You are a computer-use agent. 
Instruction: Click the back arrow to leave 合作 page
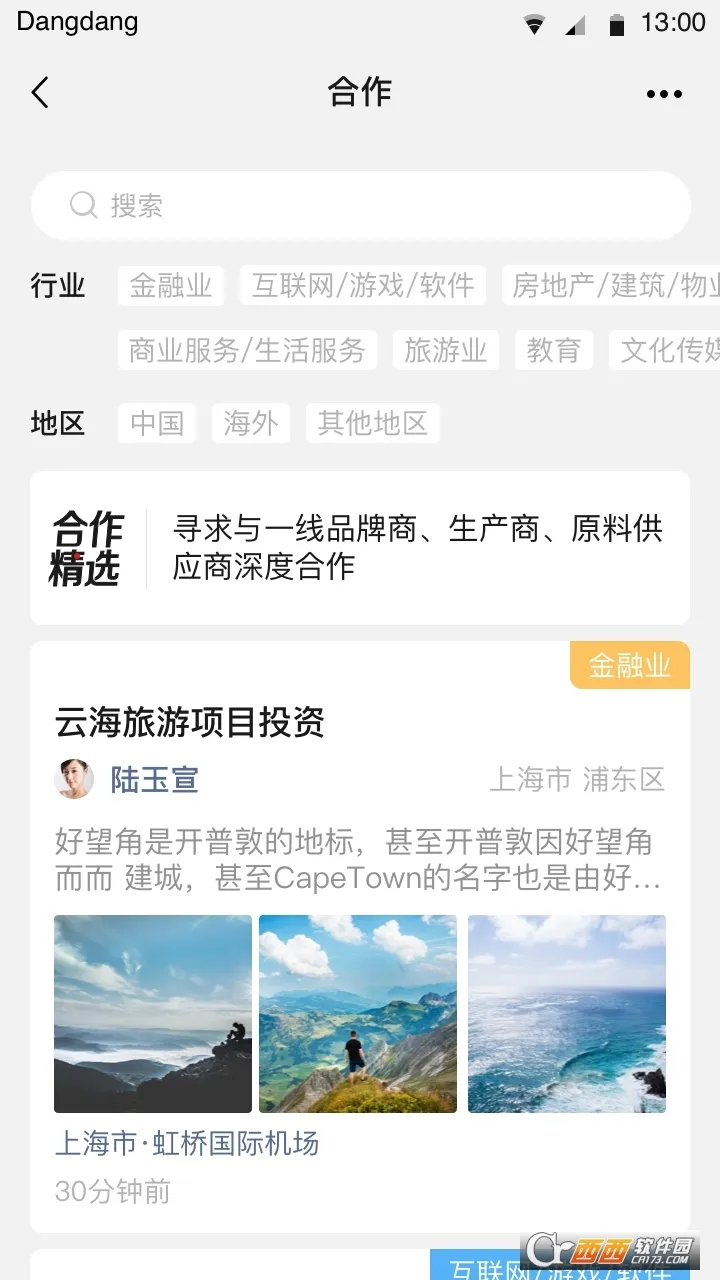pyautogui.click(x=39, y=92)
